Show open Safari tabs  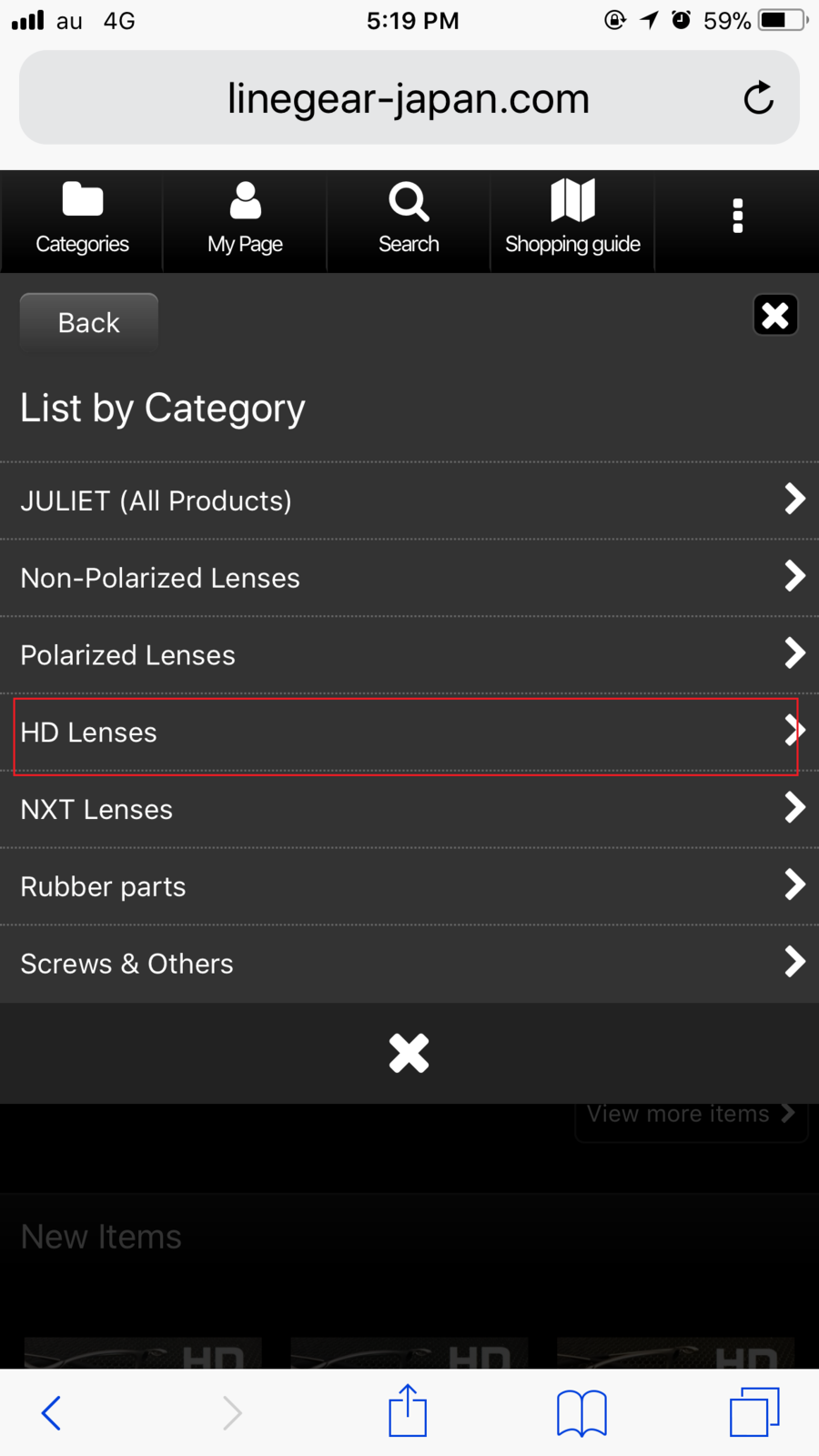pyautogui.click(x=754, y=1412)
